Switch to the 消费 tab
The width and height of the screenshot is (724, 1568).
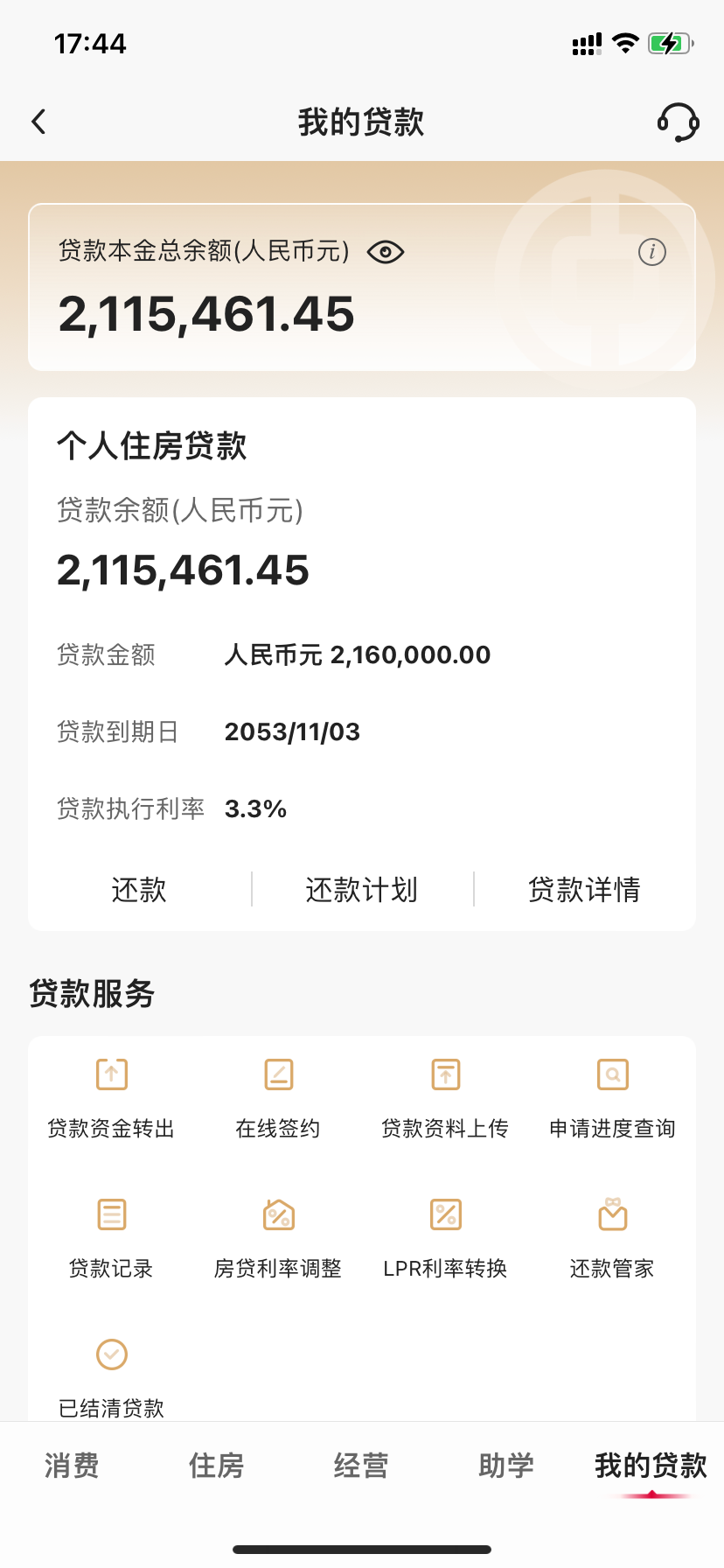pos(72,1466)
